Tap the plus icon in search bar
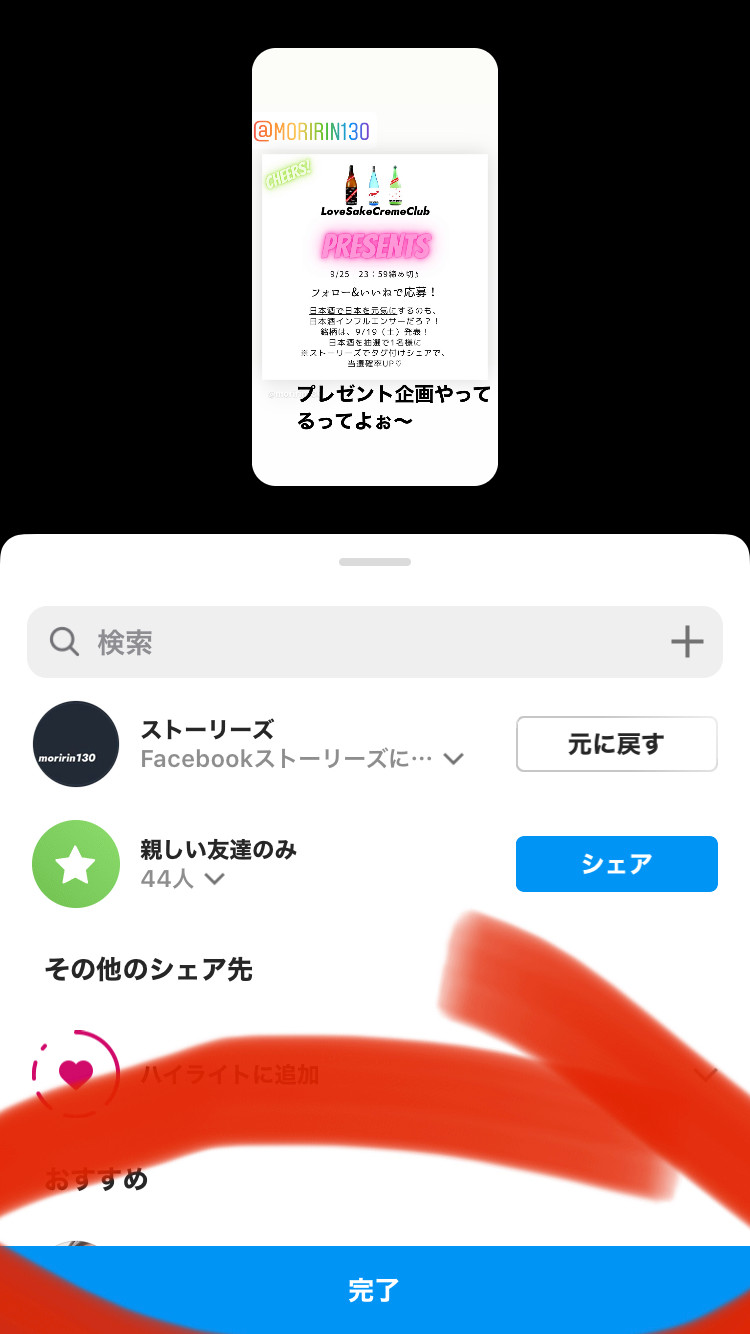The image size is (750, 1334). (687, 642)
